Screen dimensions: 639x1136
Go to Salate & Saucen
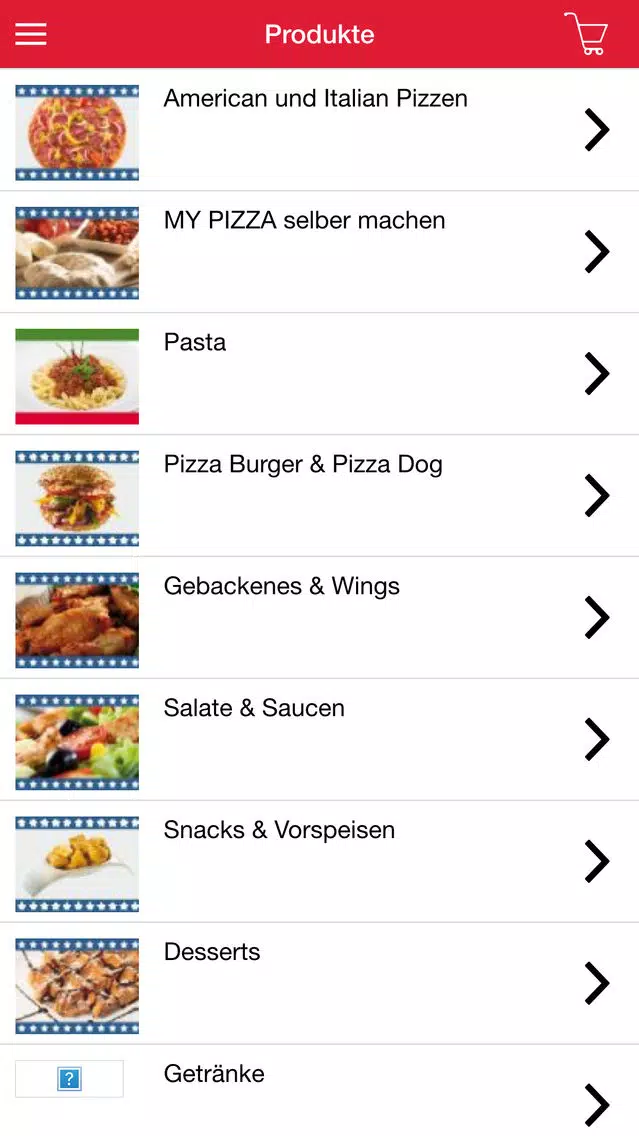(x=320, y=739)
